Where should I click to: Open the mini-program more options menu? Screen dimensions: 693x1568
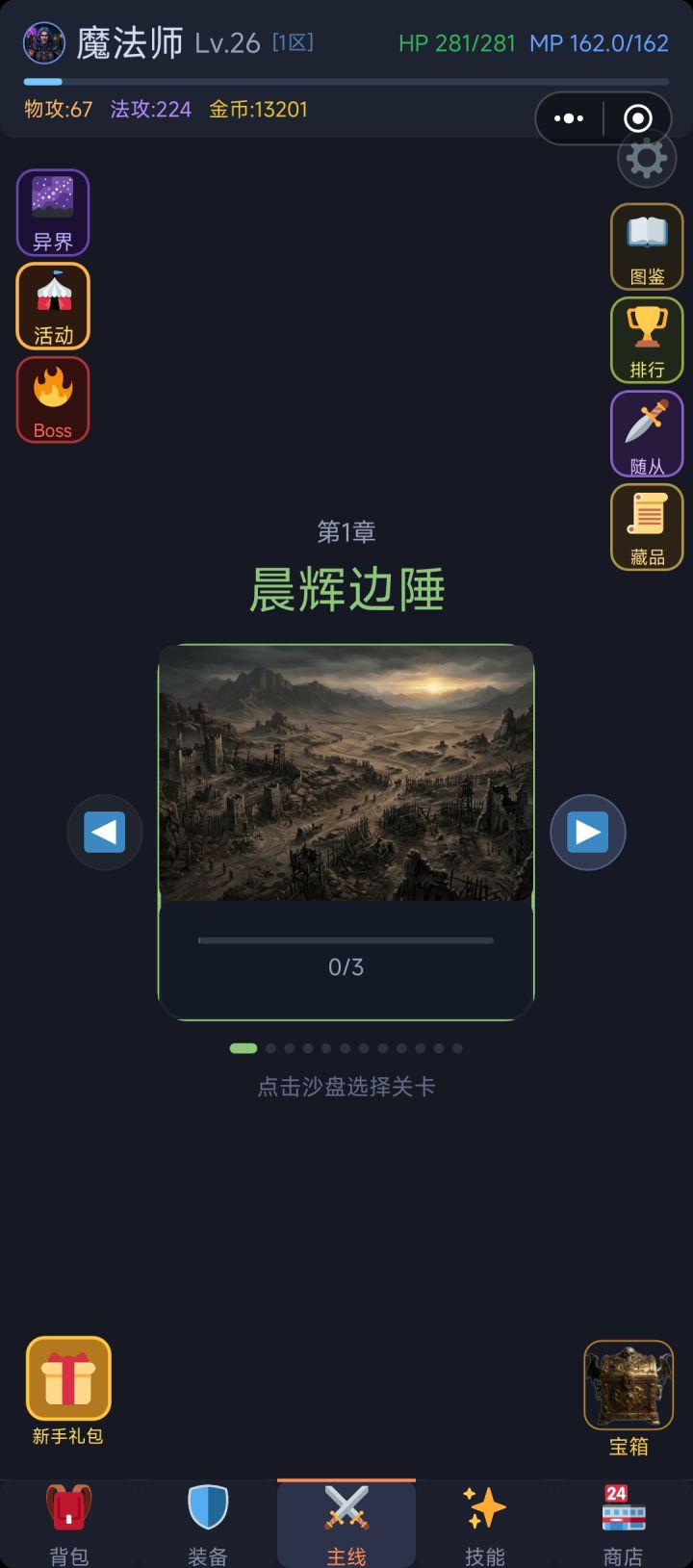569,117
